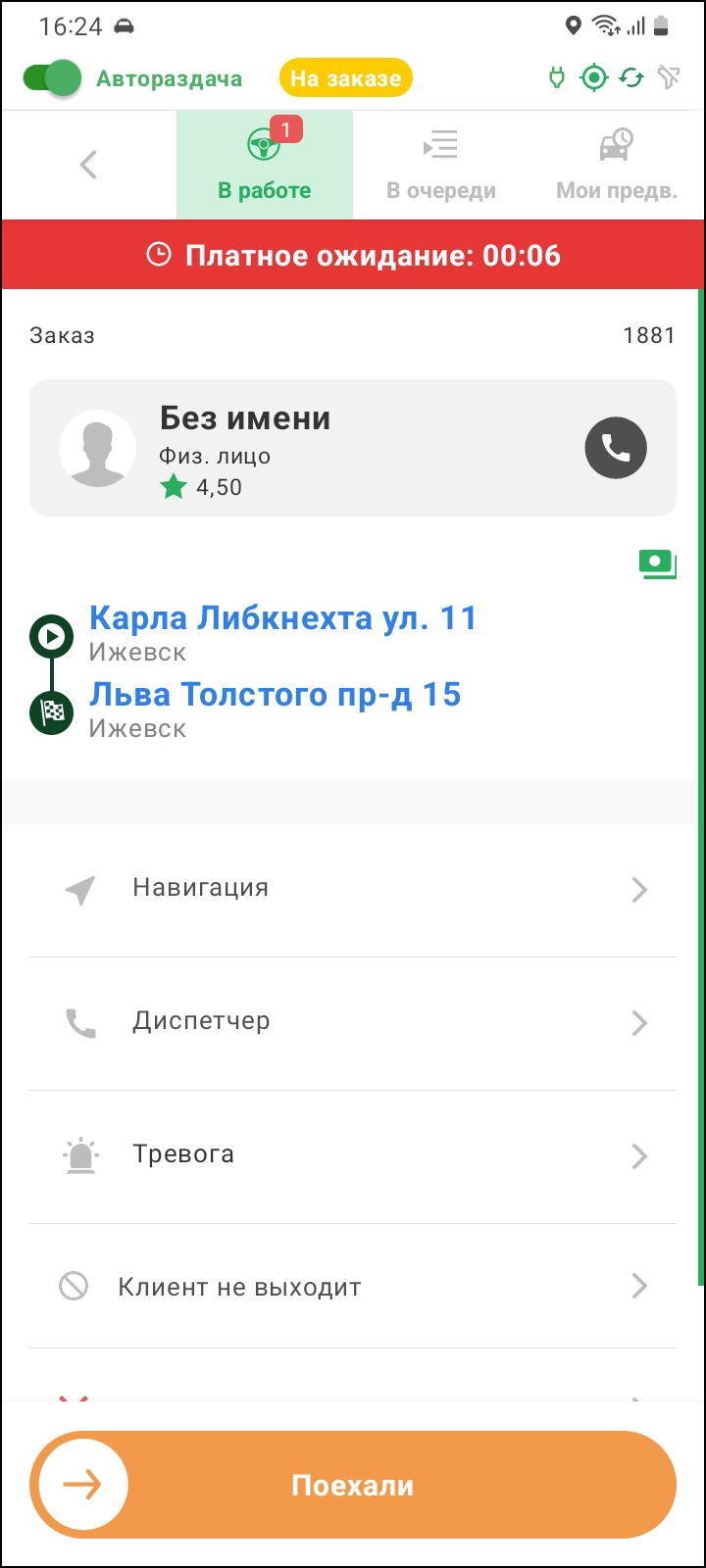This screenshot has width=706, height=1568.
Task: Call the client with the phone icon
Action: 616,448
